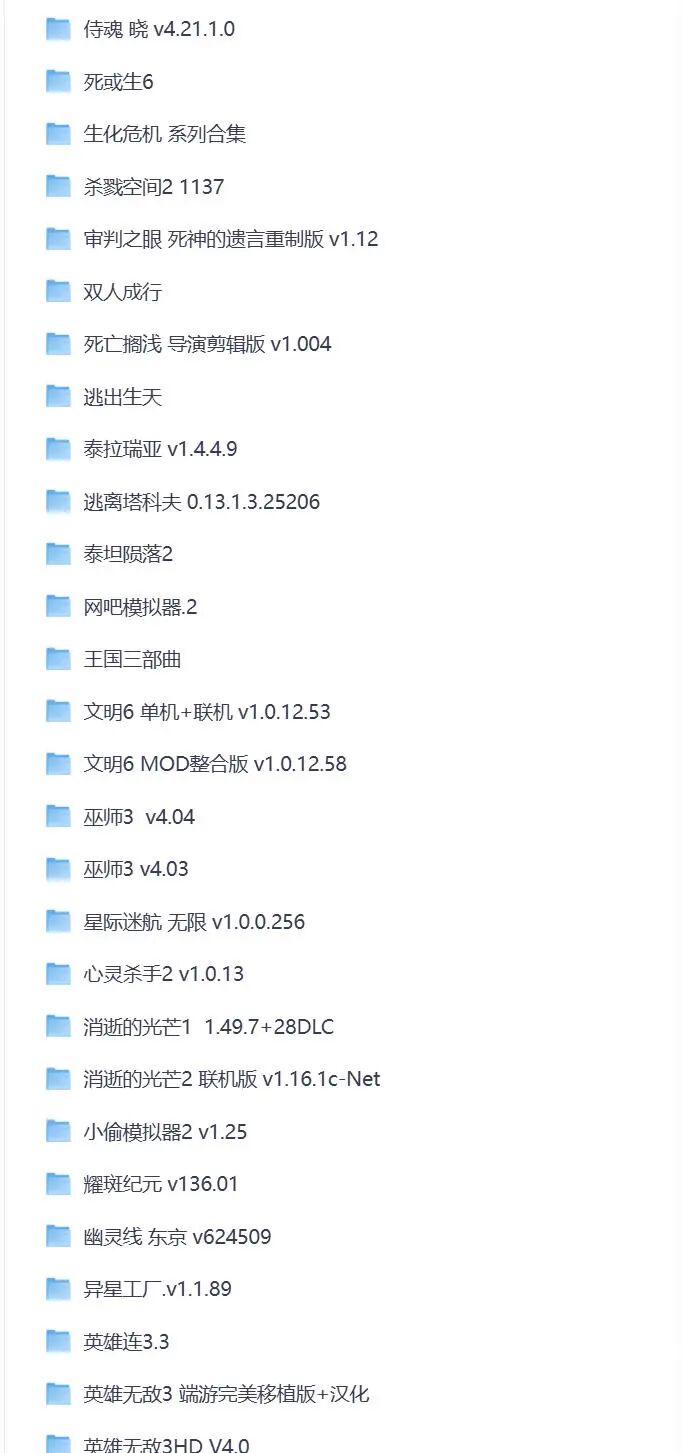The image size is (683, 1453).
Task: Open the 杀戮空间2 1137 folder
Action: point(153,187)
